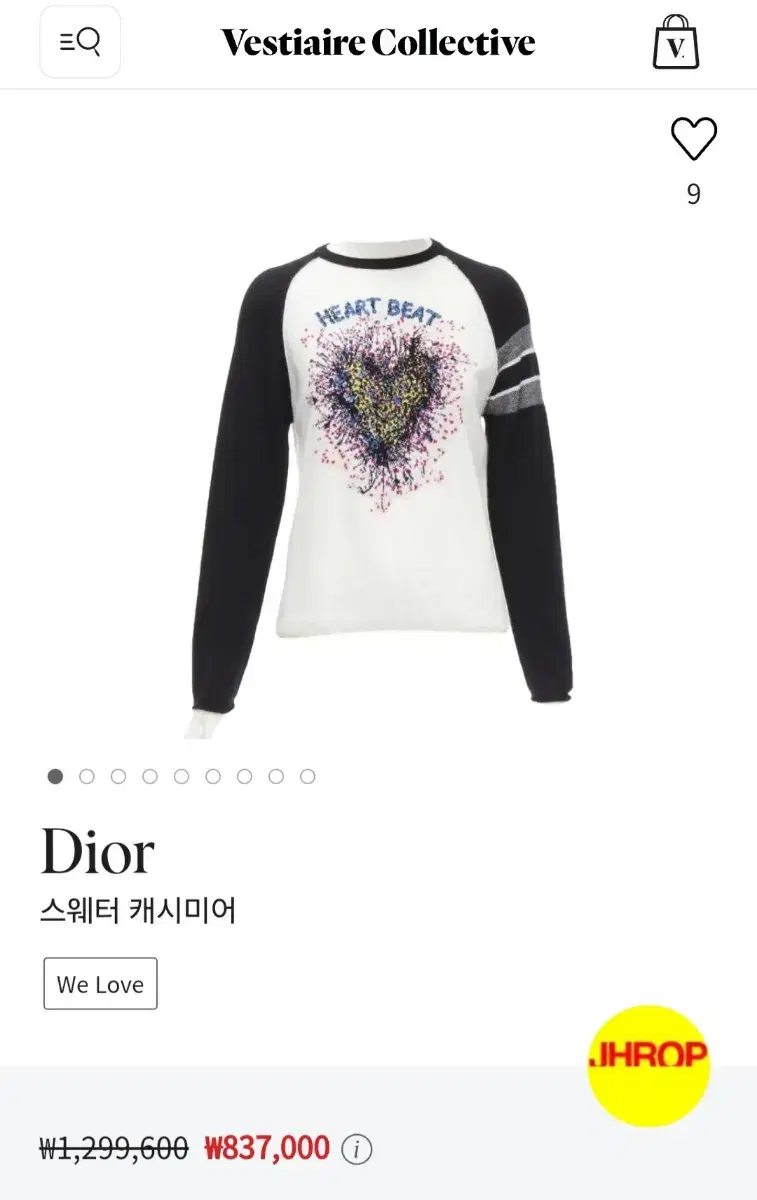
Task: Select the middle carousel indicator dot
Action: pyautogui.click(x=181, y=776)
